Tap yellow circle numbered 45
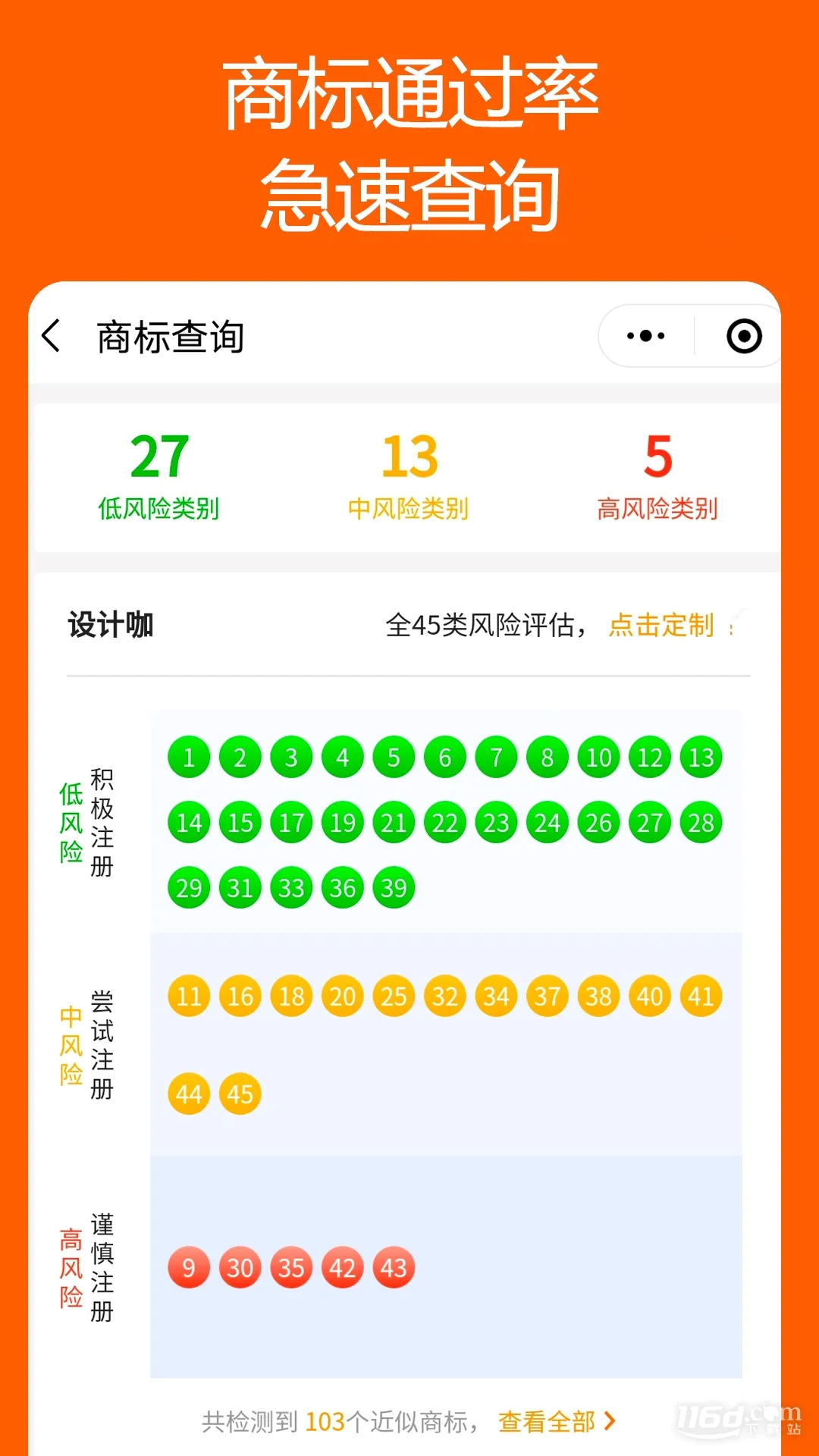Screen dimensions: 819x1456 240,1093
